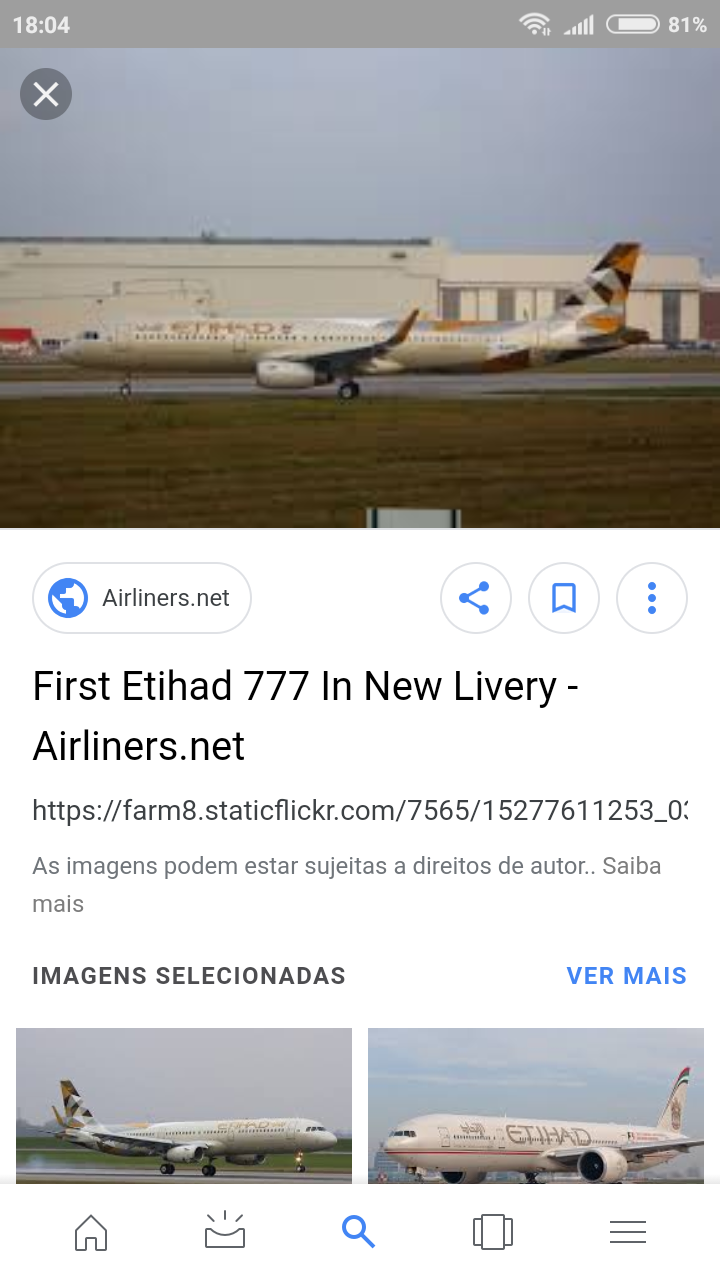The height and width of the screenshot is (1280, 720).
Task: Open the white Etihad 777 front-view thumbnail
Action: pos(536,1105)
